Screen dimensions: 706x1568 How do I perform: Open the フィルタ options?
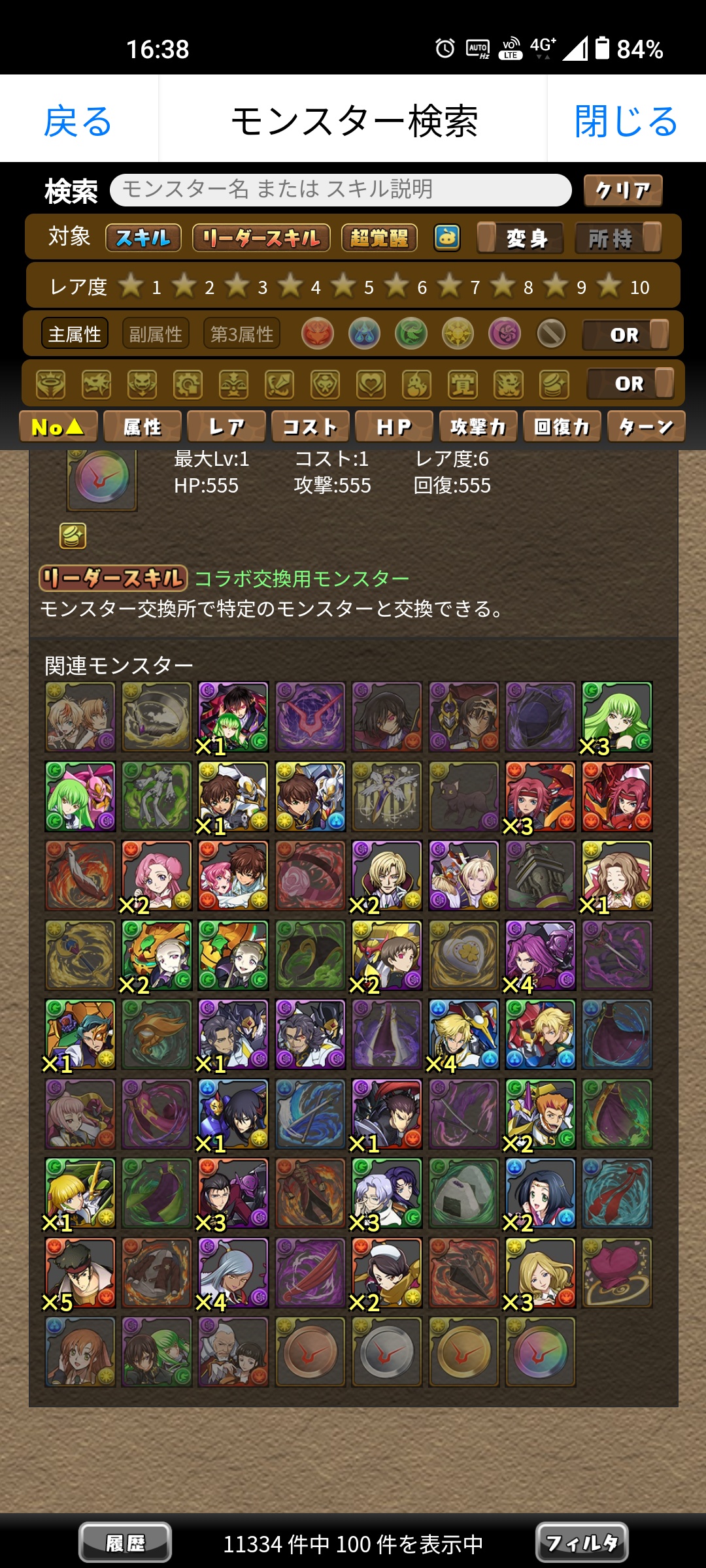[x=582, y=1543]
